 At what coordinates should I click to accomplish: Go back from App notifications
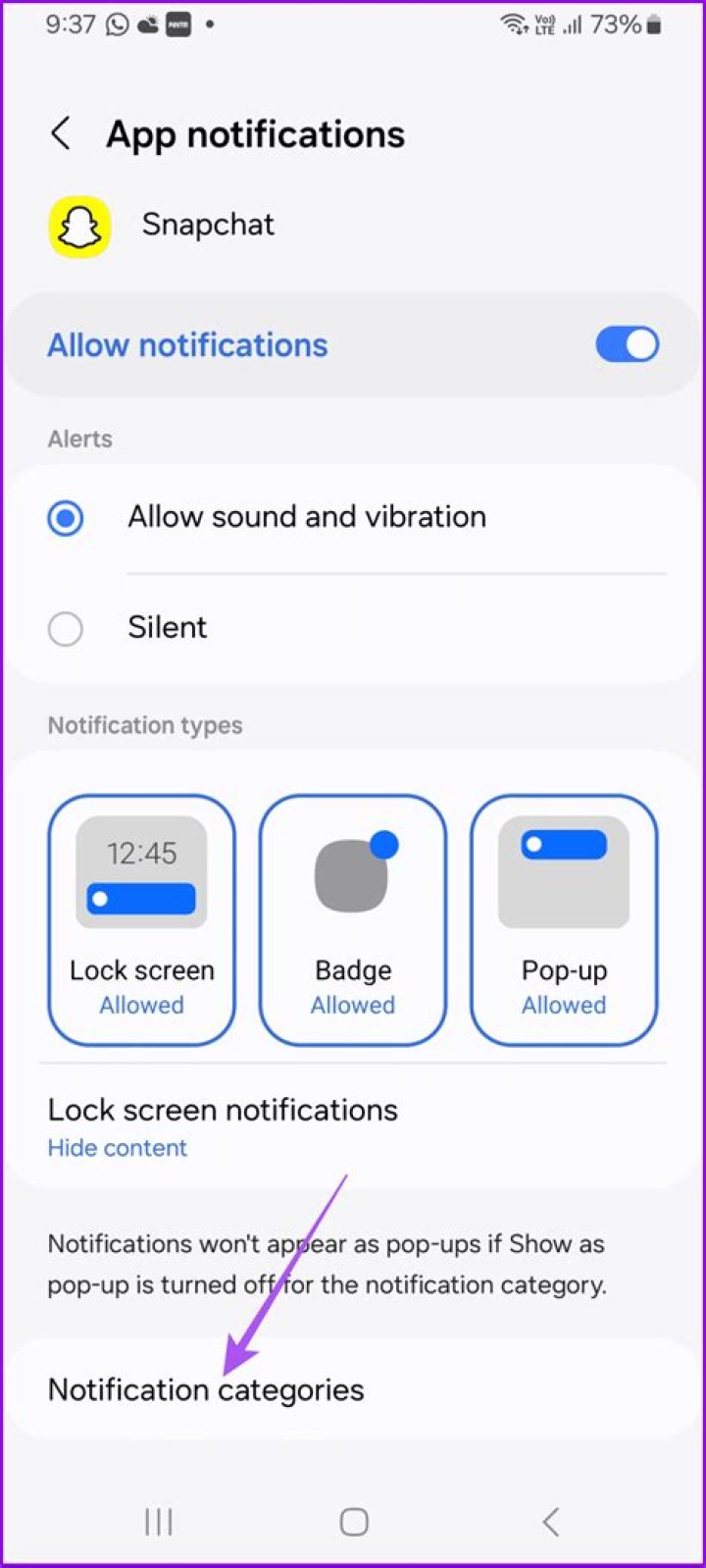click(x=61, y=133)
